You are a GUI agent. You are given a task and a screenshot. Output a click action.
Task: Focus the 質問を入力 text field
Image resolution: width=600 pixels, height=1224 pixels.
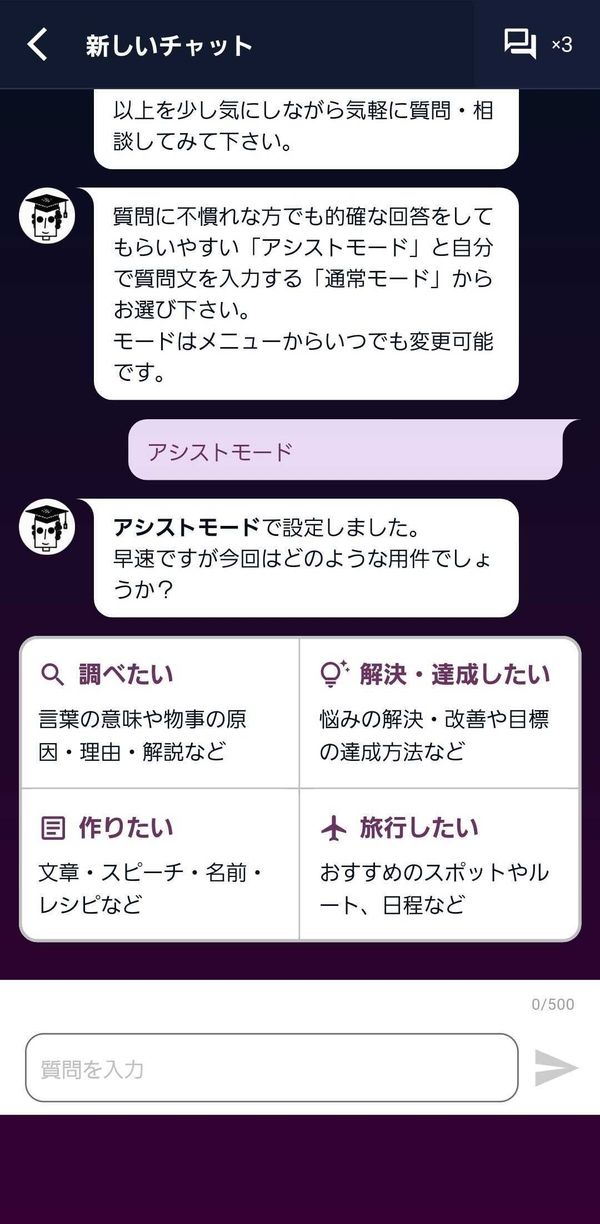[272, 1068]
